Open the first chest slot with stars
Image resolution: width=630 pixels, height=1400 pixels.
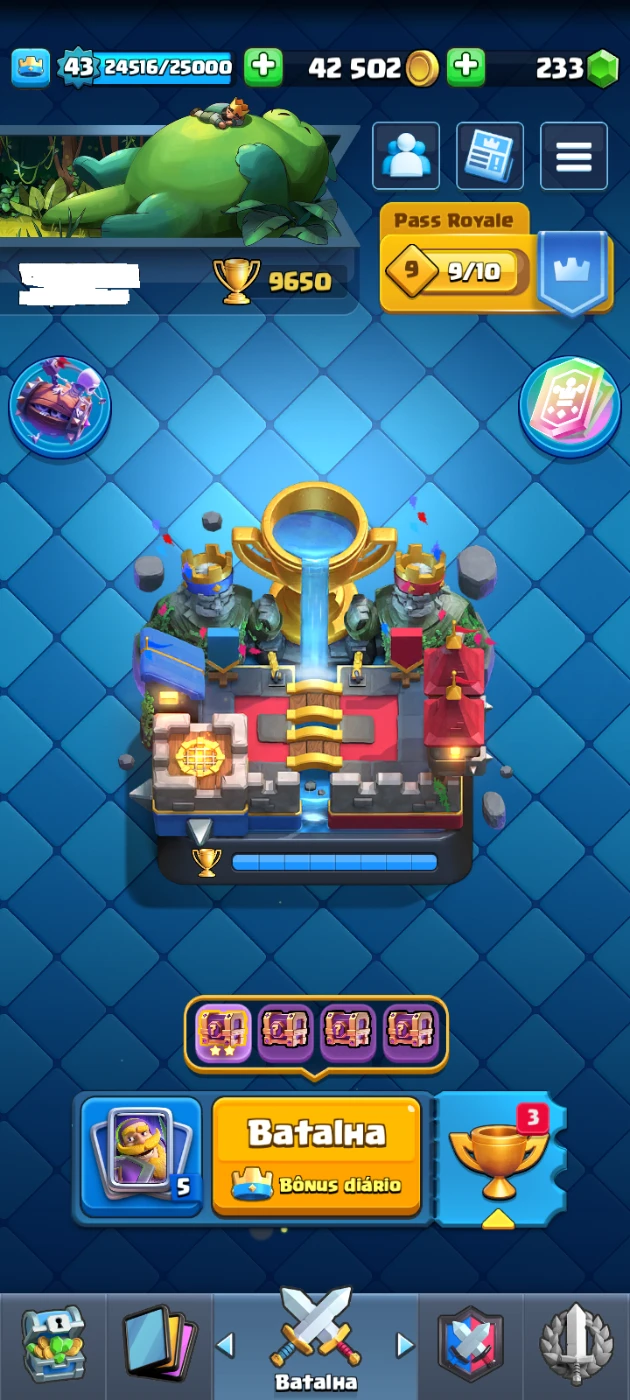(223, 1033)
